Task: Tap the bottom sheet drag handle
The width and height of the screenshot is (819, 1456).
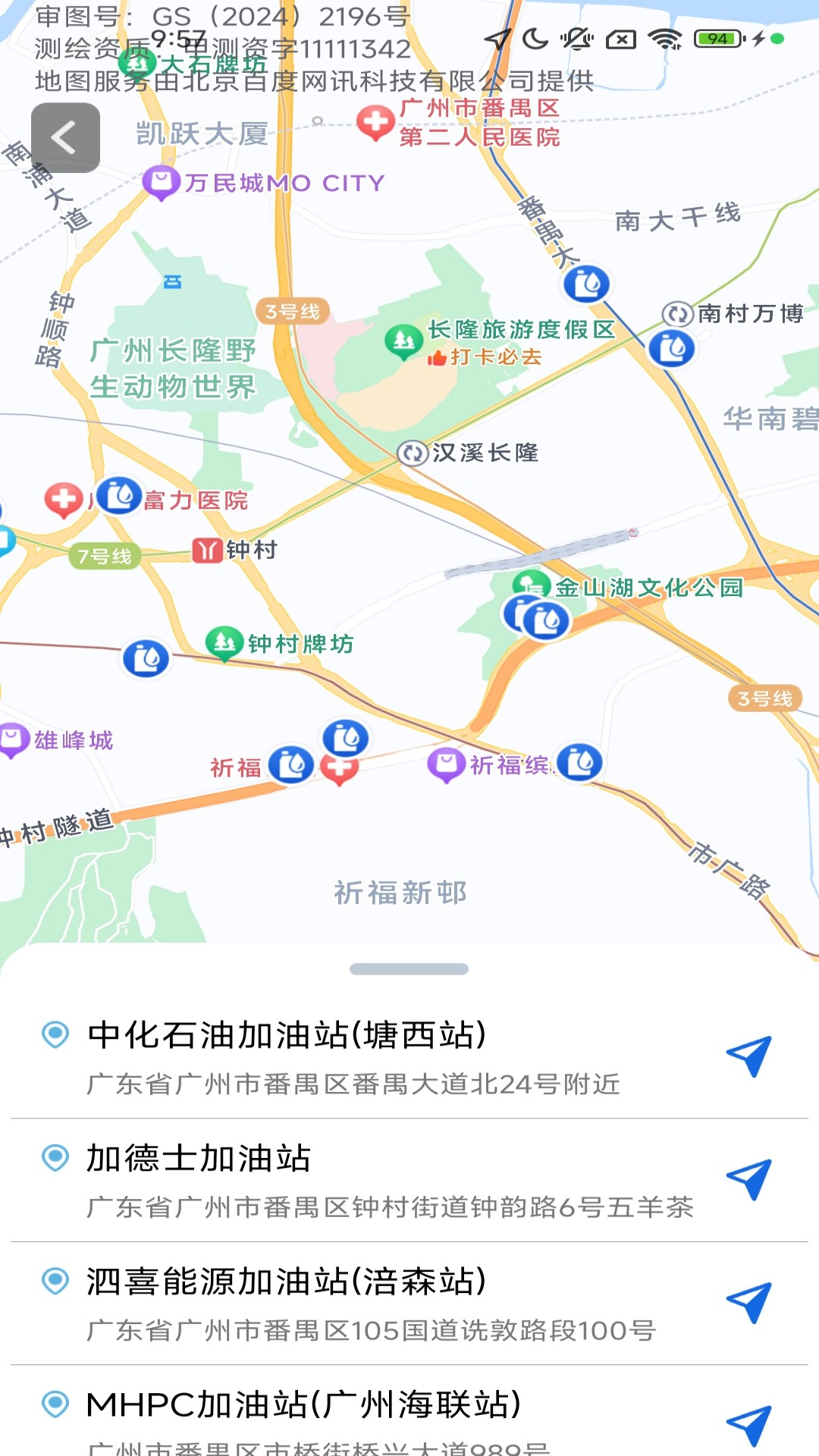Action: click(x=409, y=969)
